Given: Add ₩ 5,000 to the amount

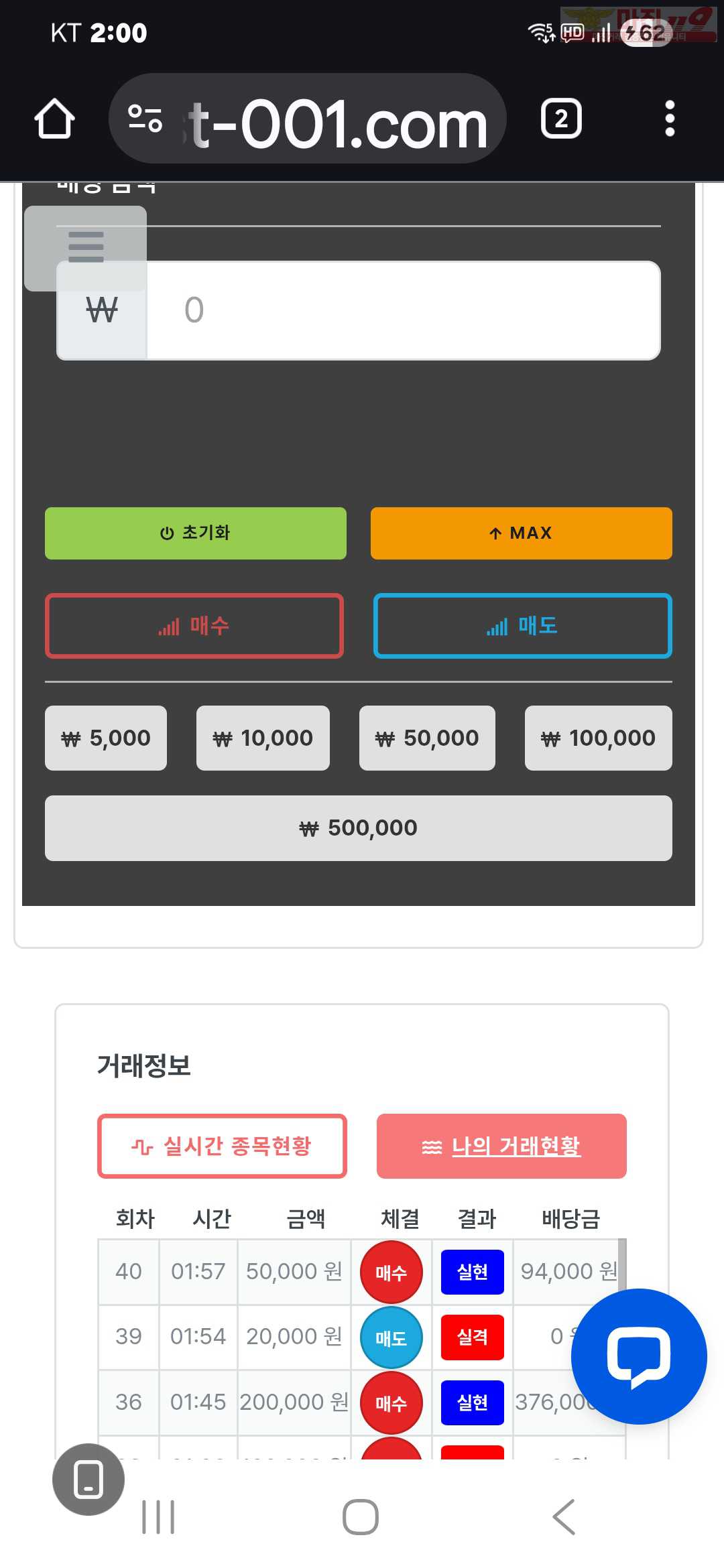Looking at the screenshot, I should click(106, 738).
